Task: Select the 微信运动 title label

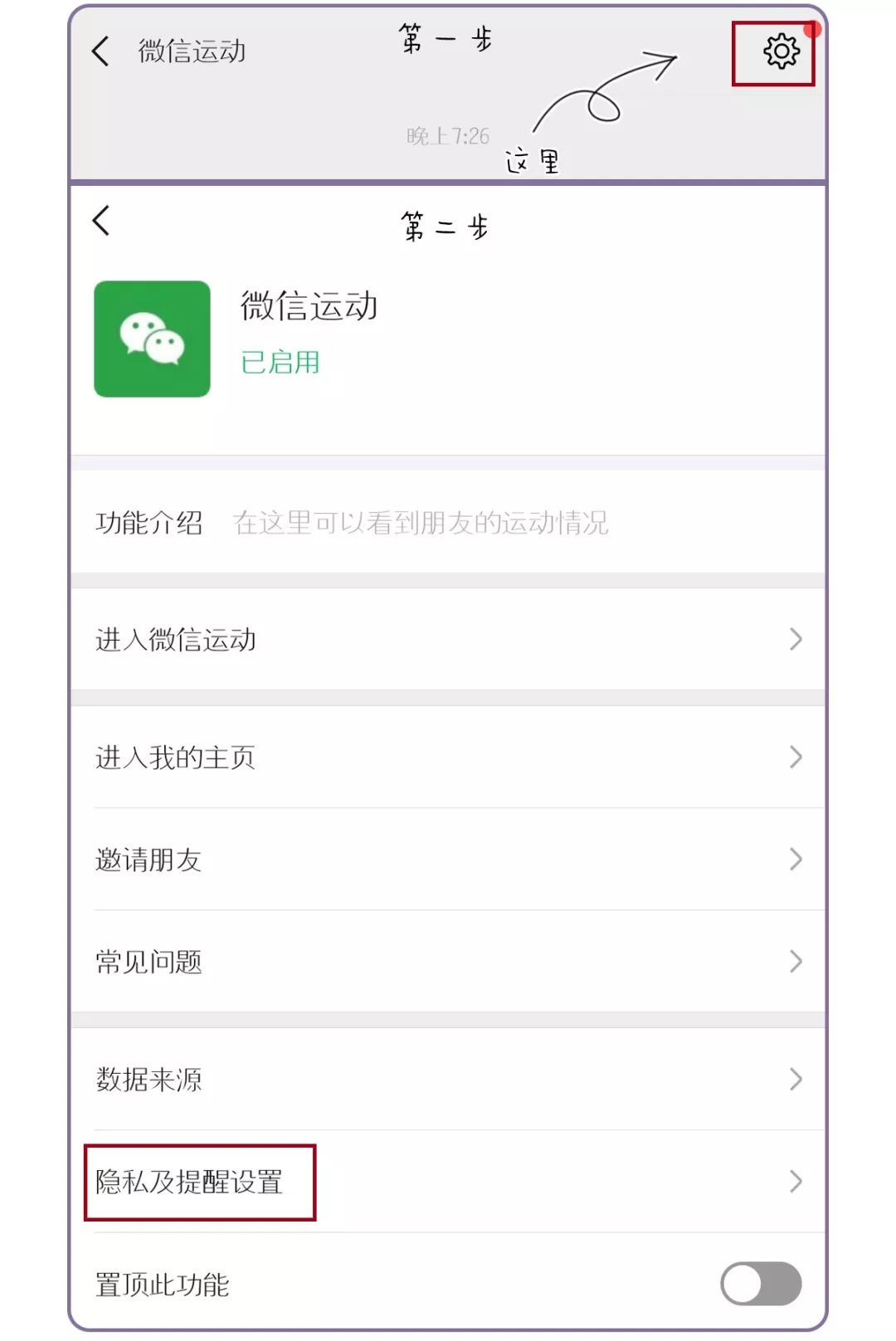Action: click(x=309, y=306)
